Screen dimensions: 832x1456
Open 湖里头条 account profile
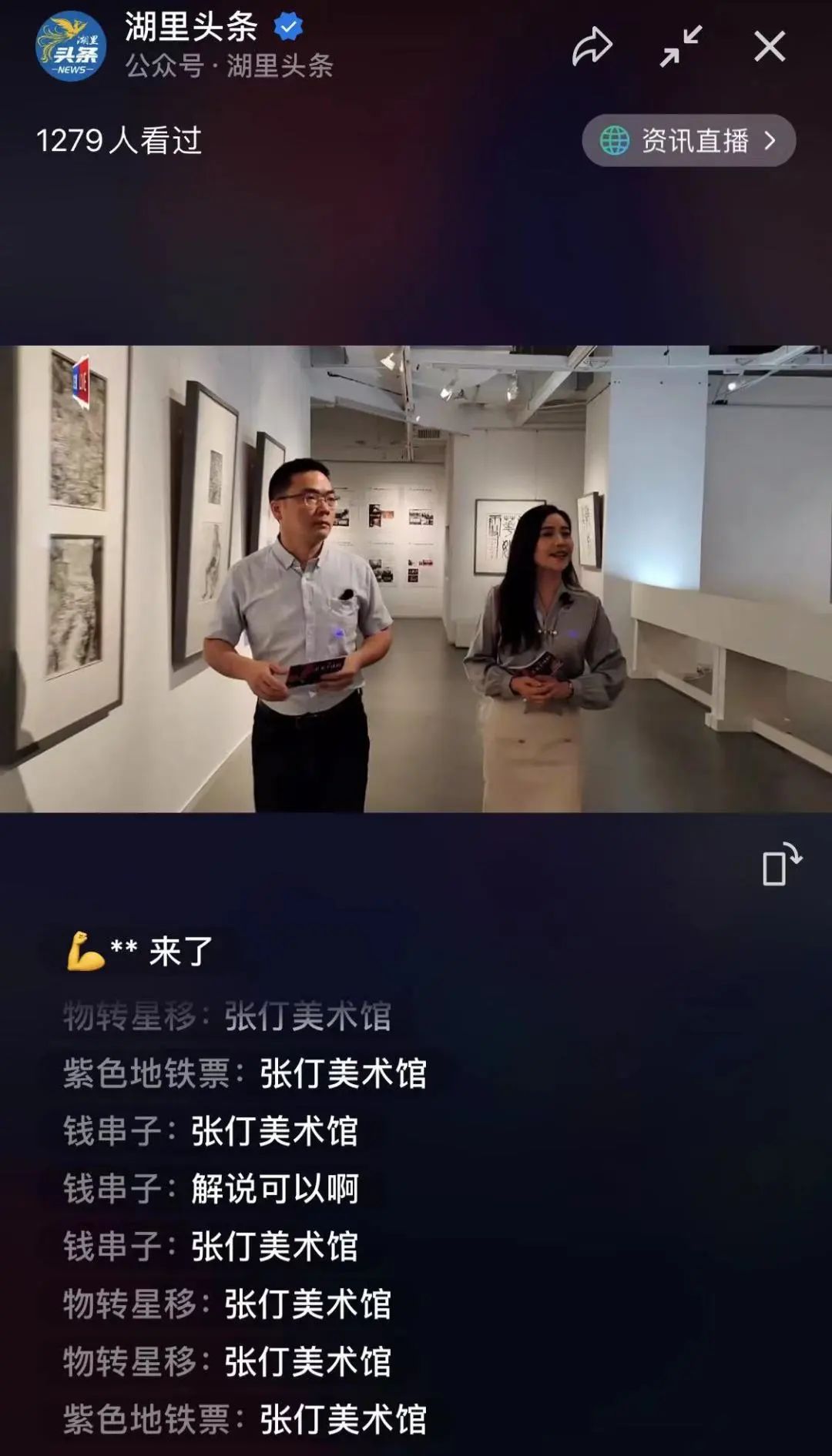click(x=71, y=47)
